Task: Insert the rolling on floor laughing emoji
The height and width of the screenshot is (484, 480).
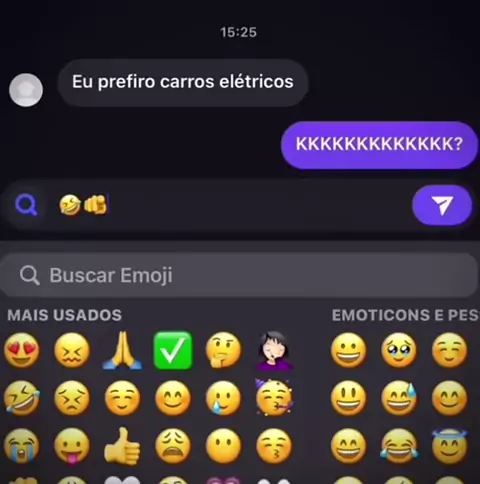Action: tap(22, 398)
